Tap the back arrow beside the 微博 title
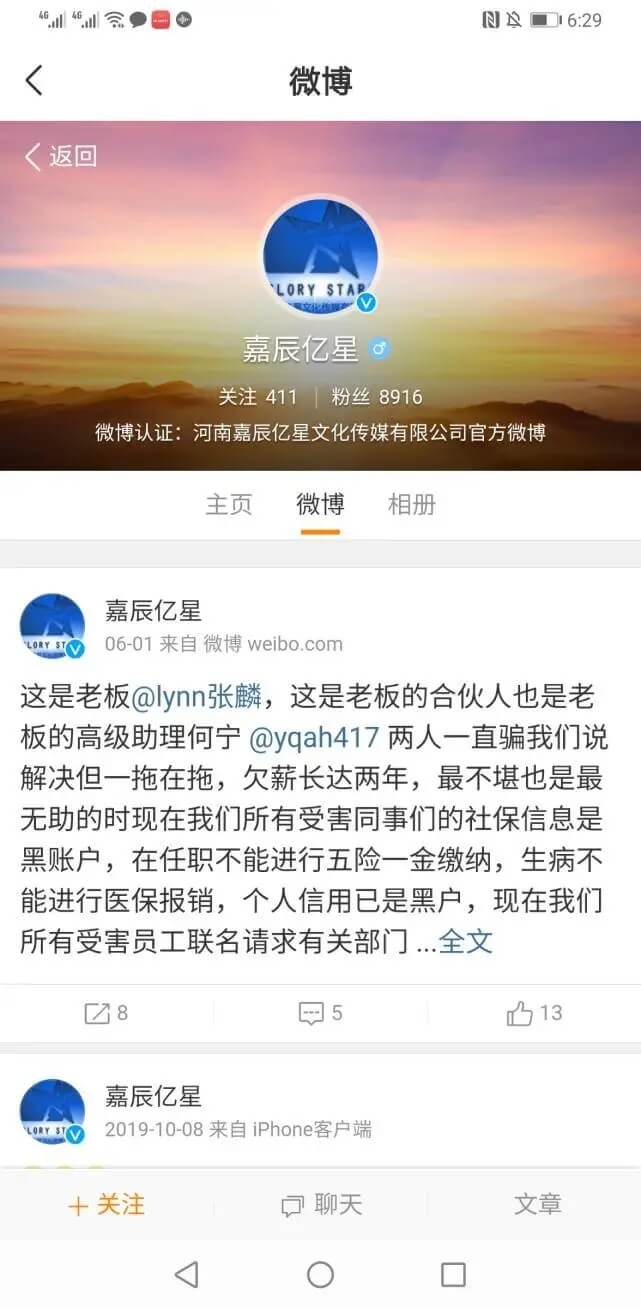Image resolution: width=641 pixels, height=1308 pixels. pyautogui.click(x=34, y=80)
